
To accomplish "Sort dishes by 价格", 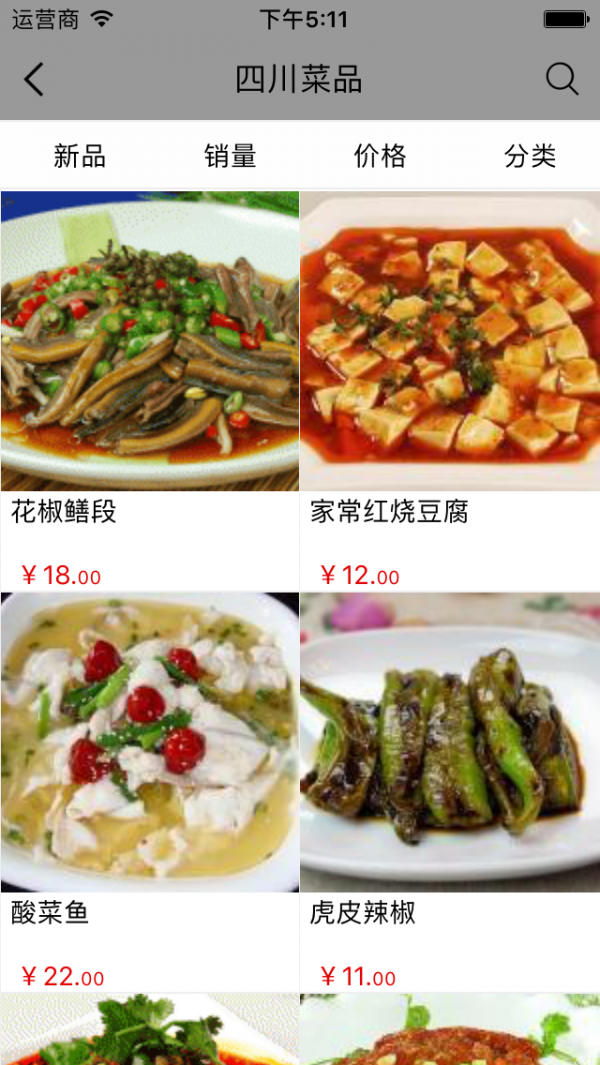I will pos(380,156).
